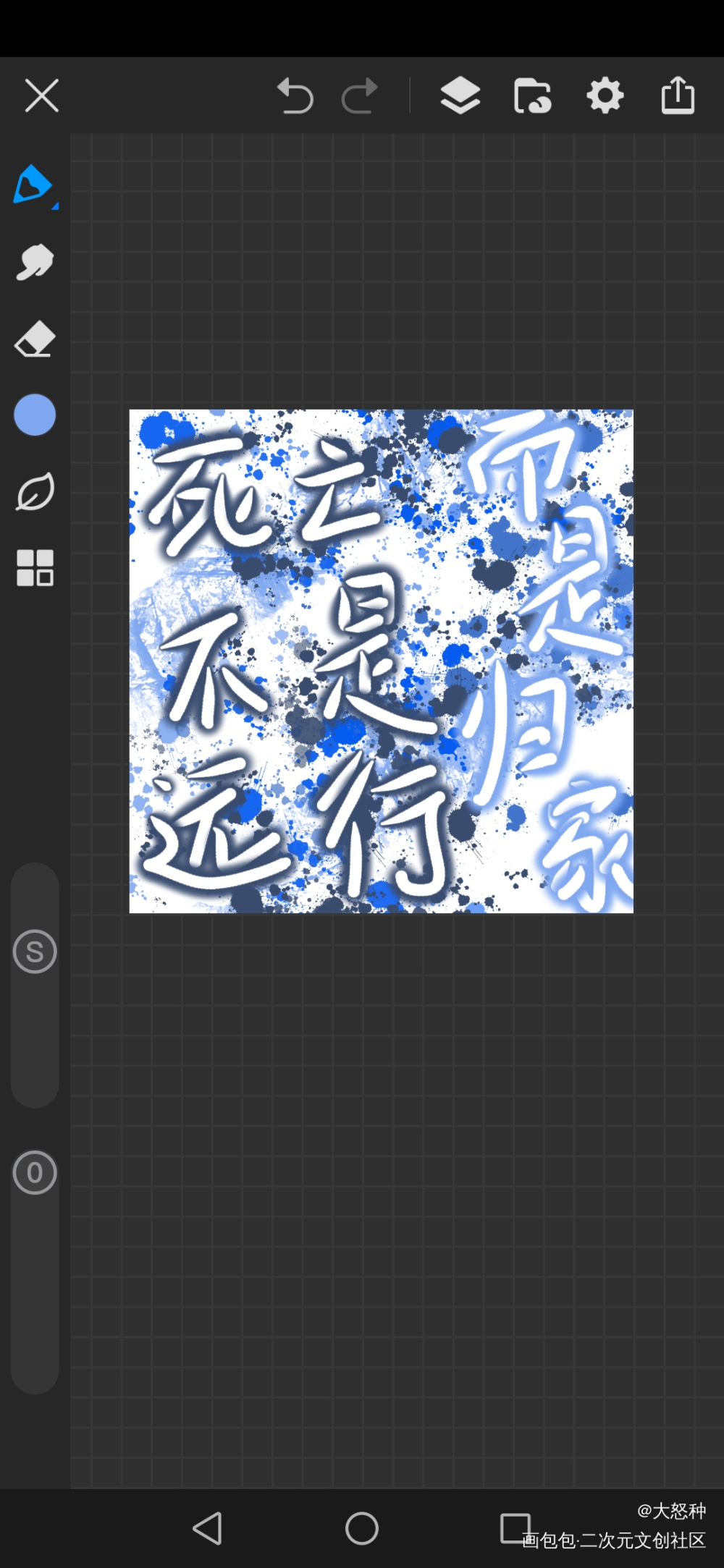
Task: Open the layers panel
Action: (460, 96)
